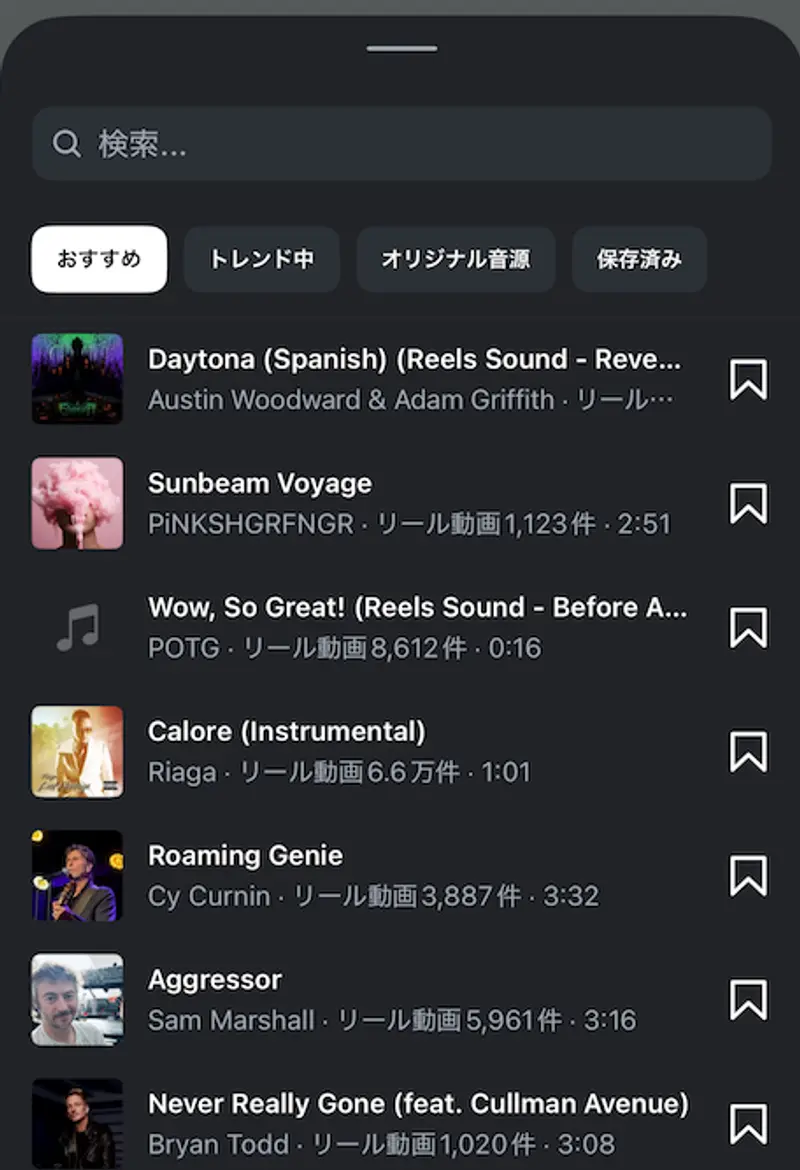View 保存済み saved audio
Screen dimensions: 800x1170
pos(639,259)
